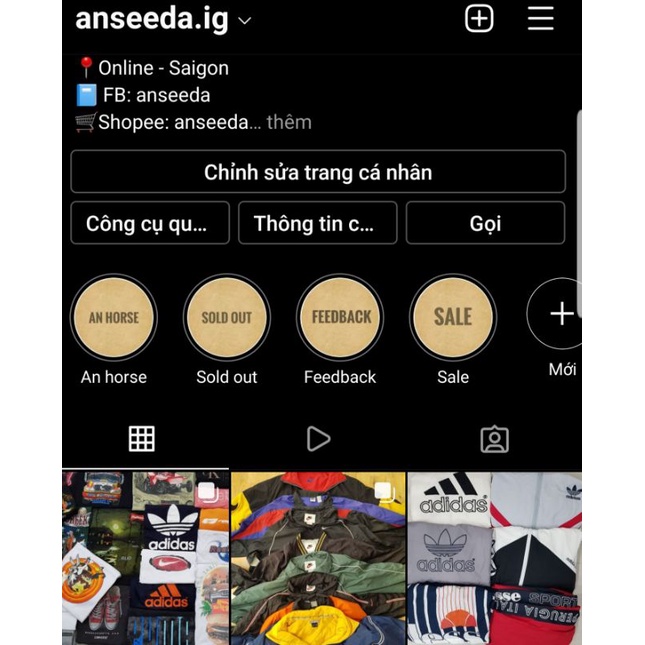Image resolution: width=645 pixels, height=645 pixels.
Task: Switch to the reels video tab
Action: [x=318, y=439]
